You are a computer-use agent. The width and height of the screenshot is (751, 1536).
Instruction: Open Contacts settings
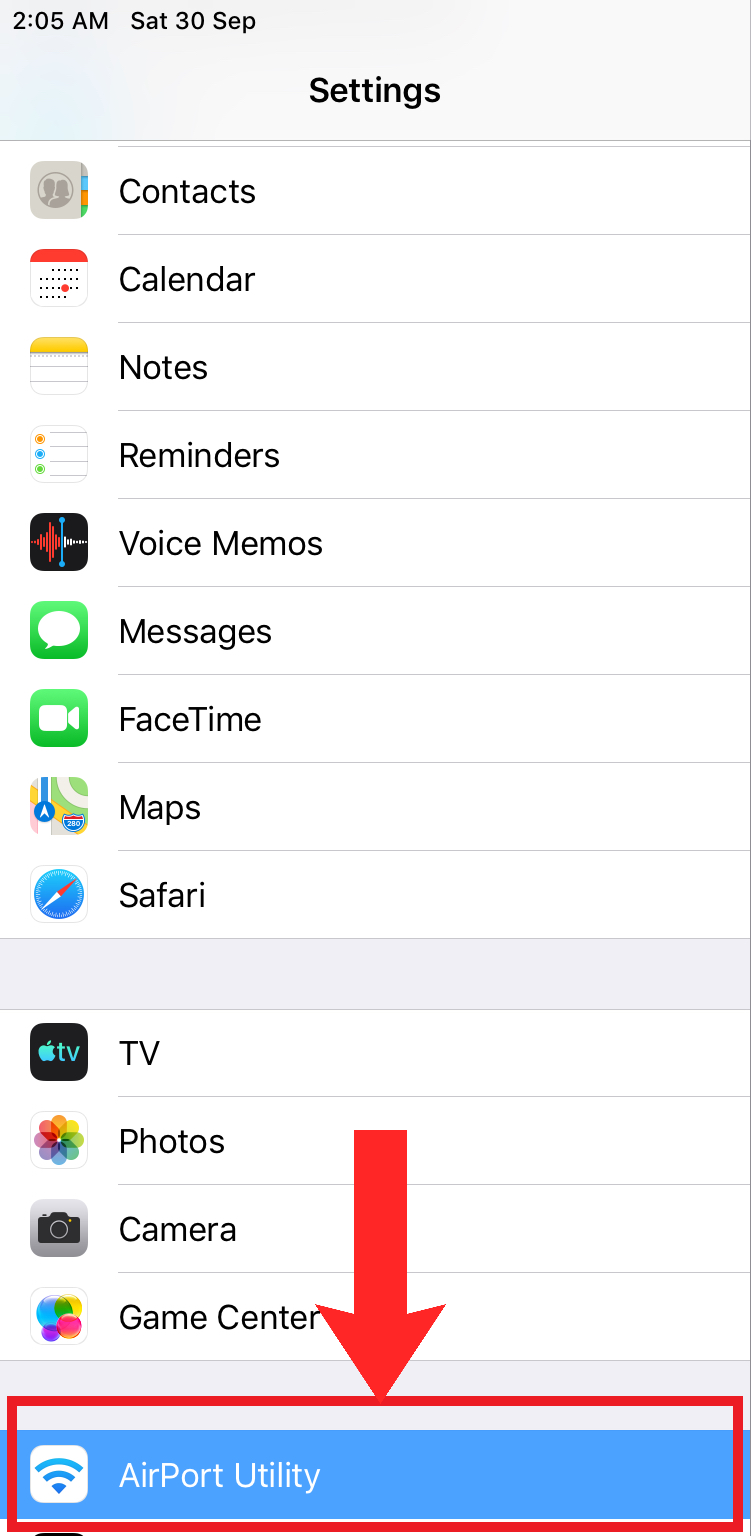[x=187, y=191]
